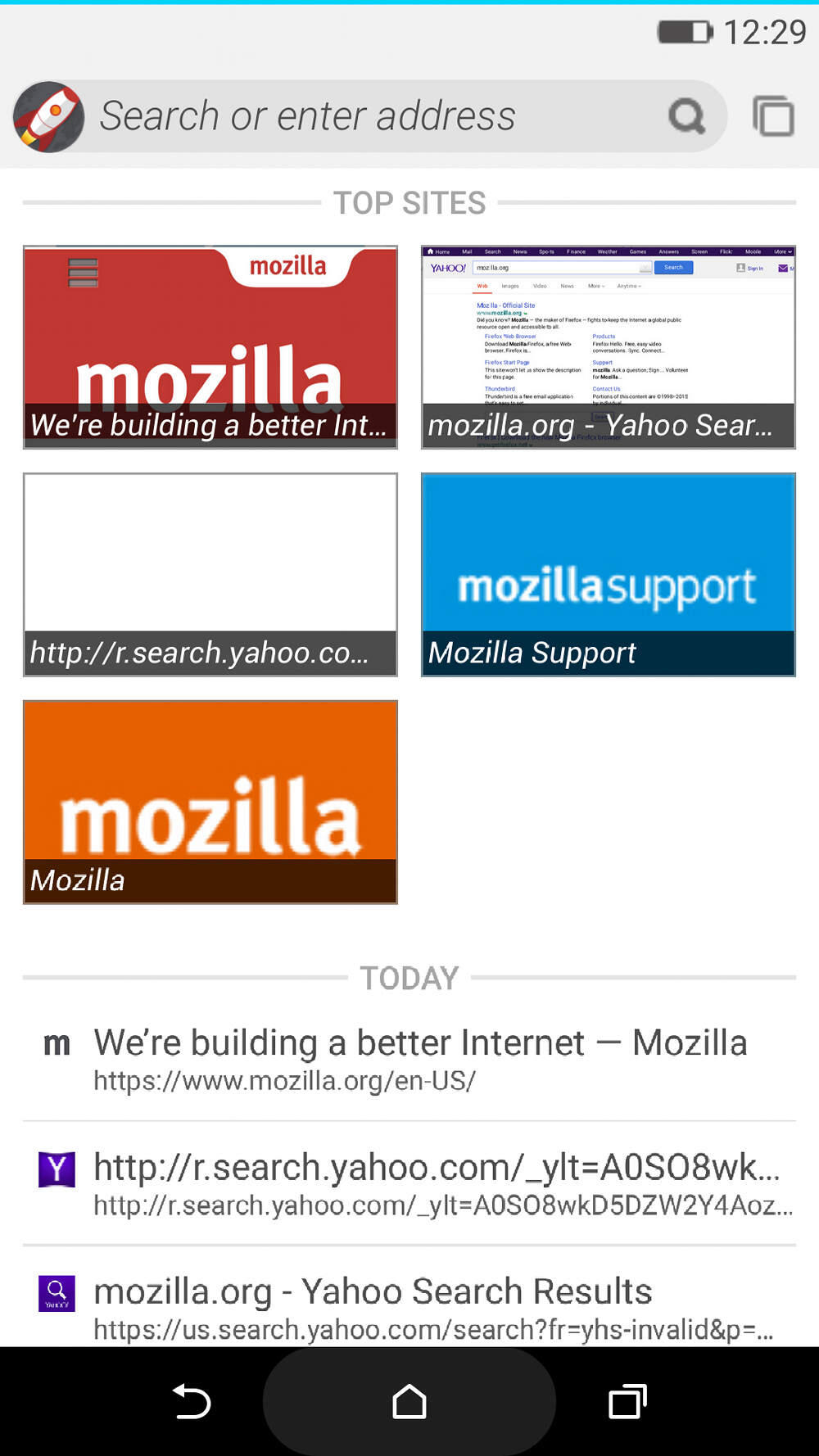Open the Mozilla Support top site tile
The height and width of the screenshot is (1456, 819).
[608, 575]
